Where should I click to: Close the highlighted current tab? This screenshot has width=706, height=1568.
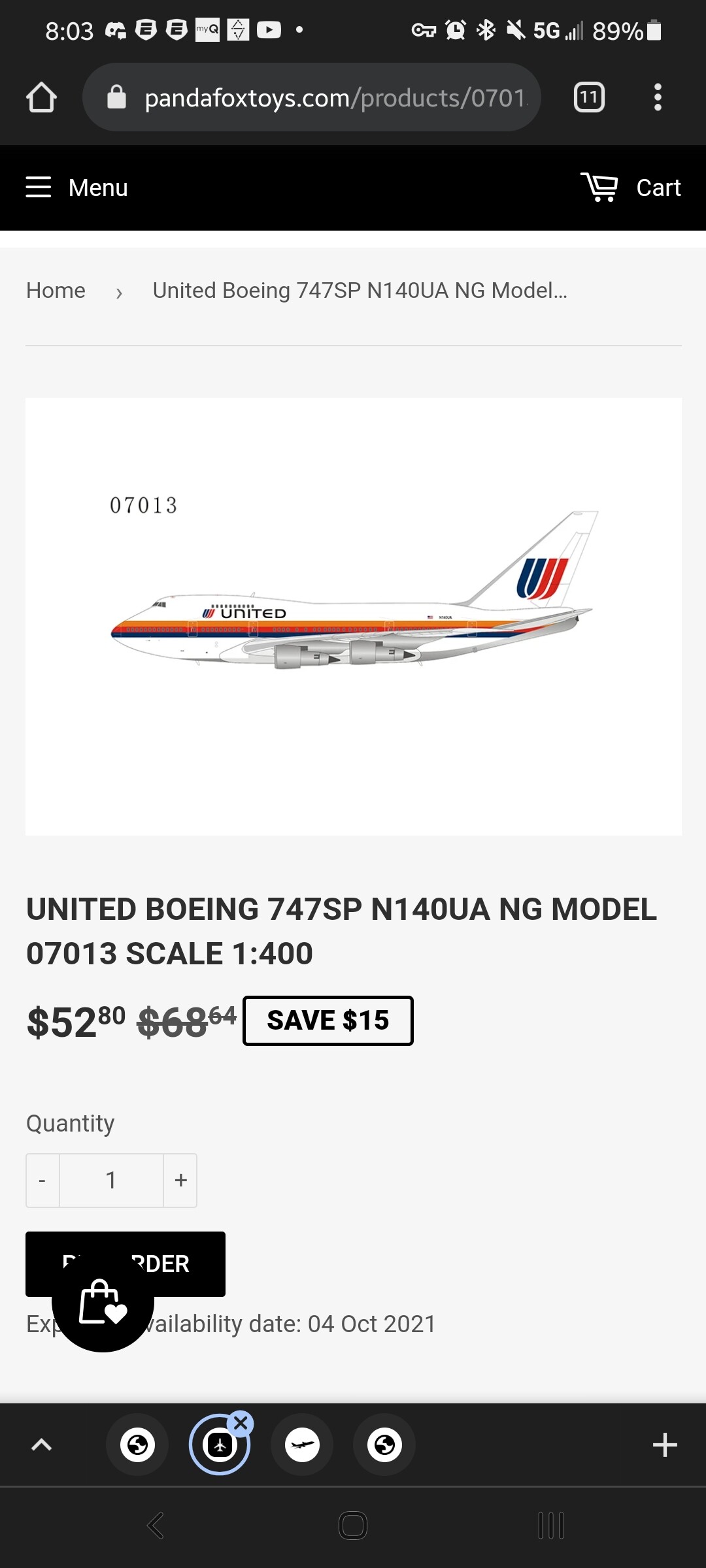point(241,1423)
